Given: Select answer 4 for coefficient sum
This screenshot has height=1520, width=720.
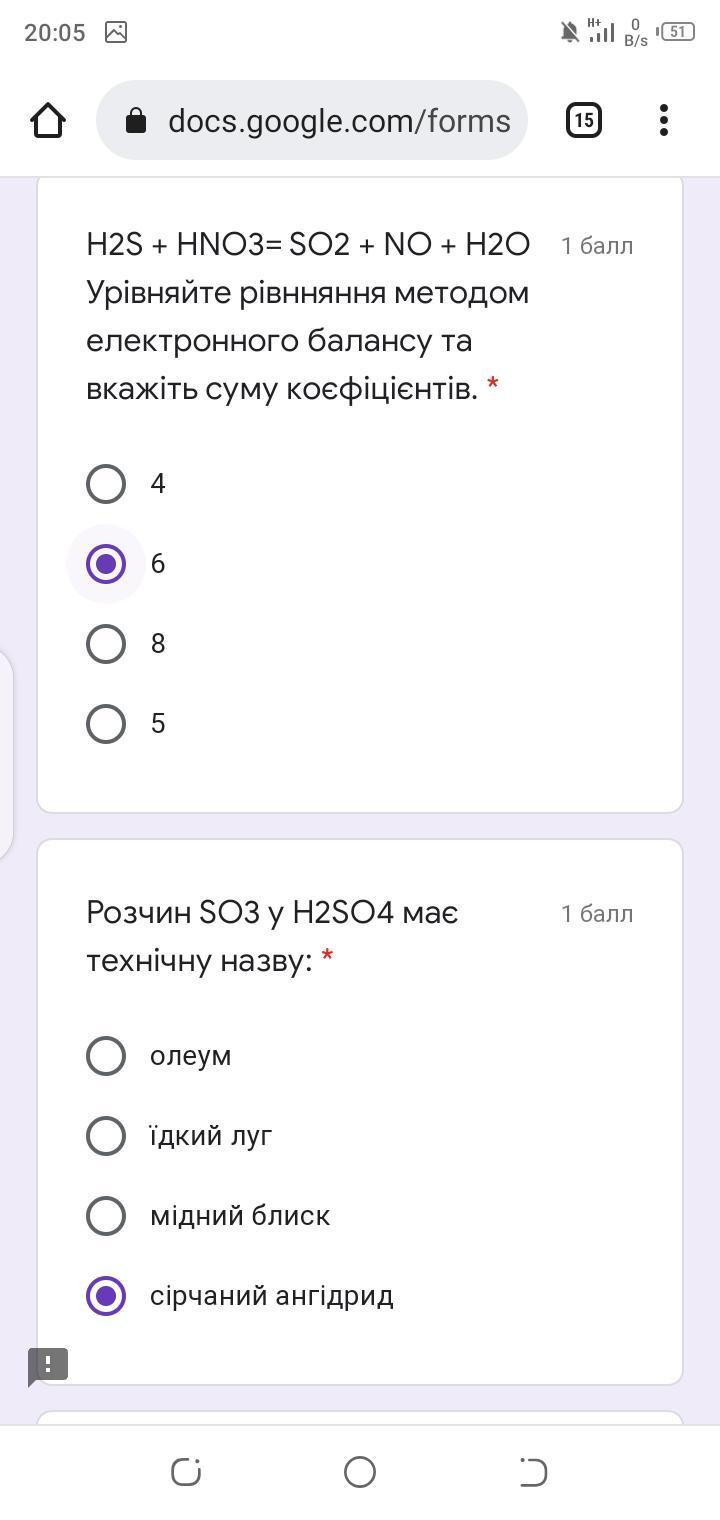Looking at the screenshot, I should pyautogui.click(x=106, y=484).
